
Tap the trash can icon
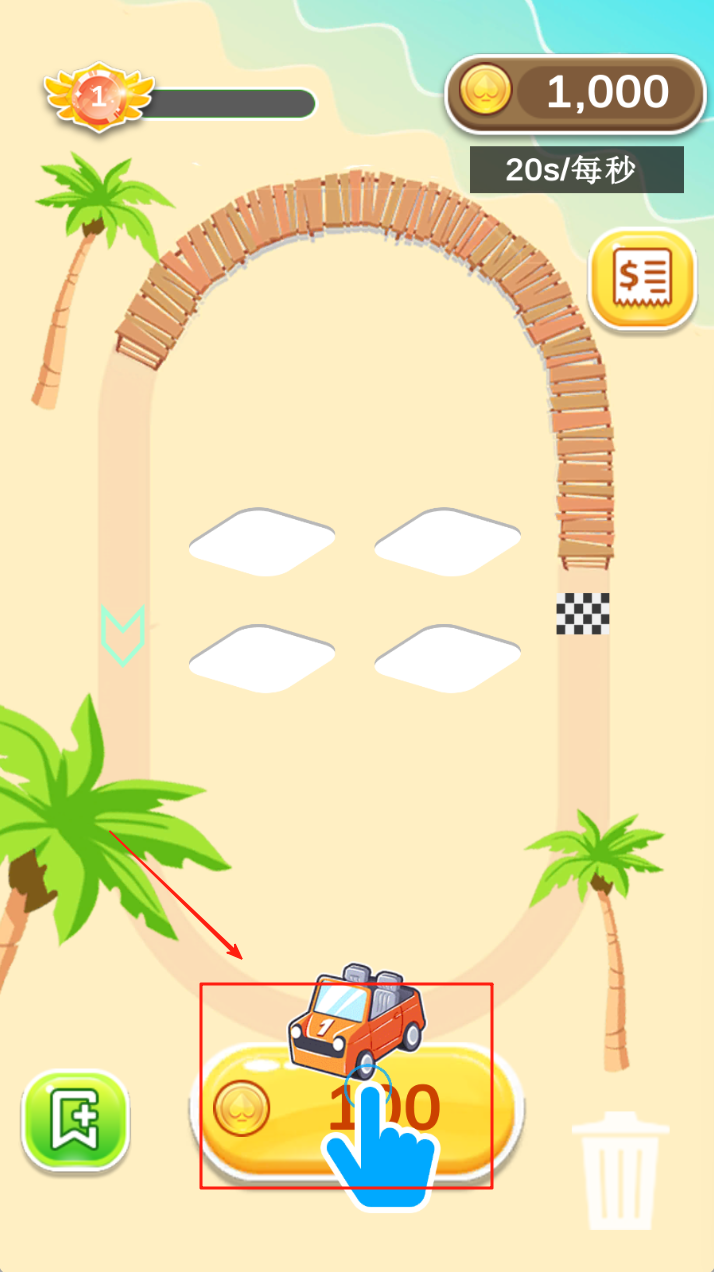click(x=620, y=1170)
